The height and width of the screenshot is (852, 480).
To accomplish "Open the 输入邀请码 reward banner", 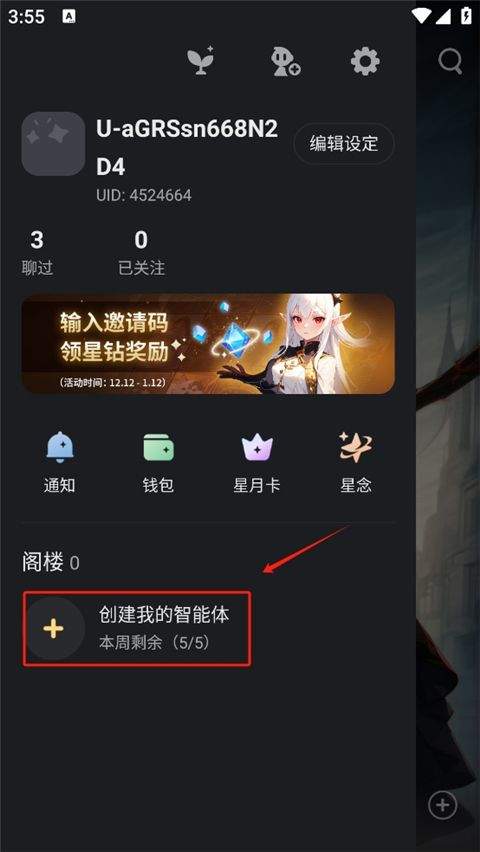I will [x=208, y=344].
